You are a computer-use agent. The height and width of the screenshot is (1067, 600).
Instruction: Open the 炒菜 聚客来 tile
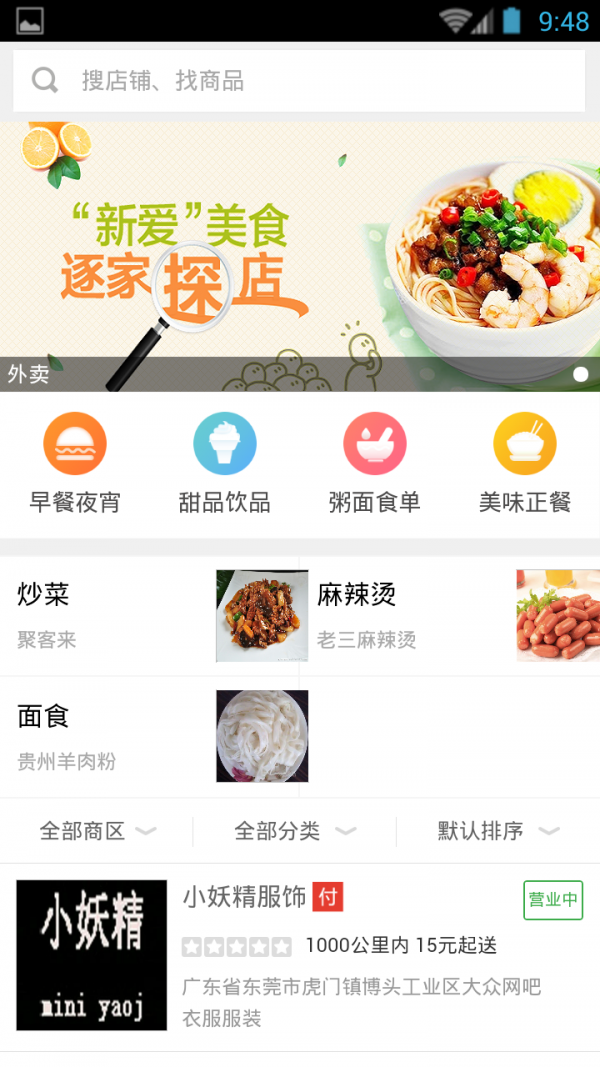point(150,616)
